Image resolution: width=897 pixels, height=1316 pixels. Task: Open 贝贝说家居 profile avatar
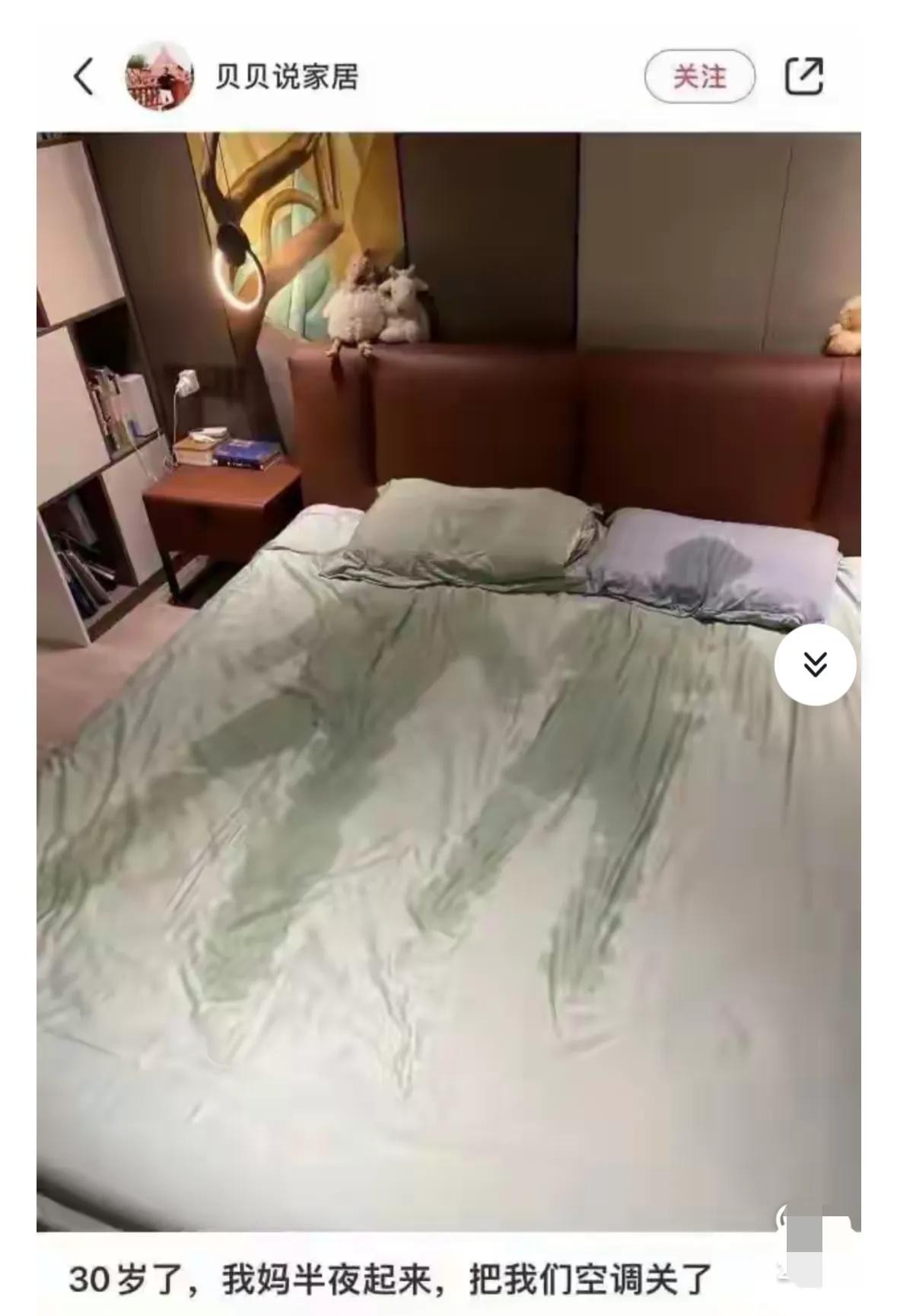[159, 77]
